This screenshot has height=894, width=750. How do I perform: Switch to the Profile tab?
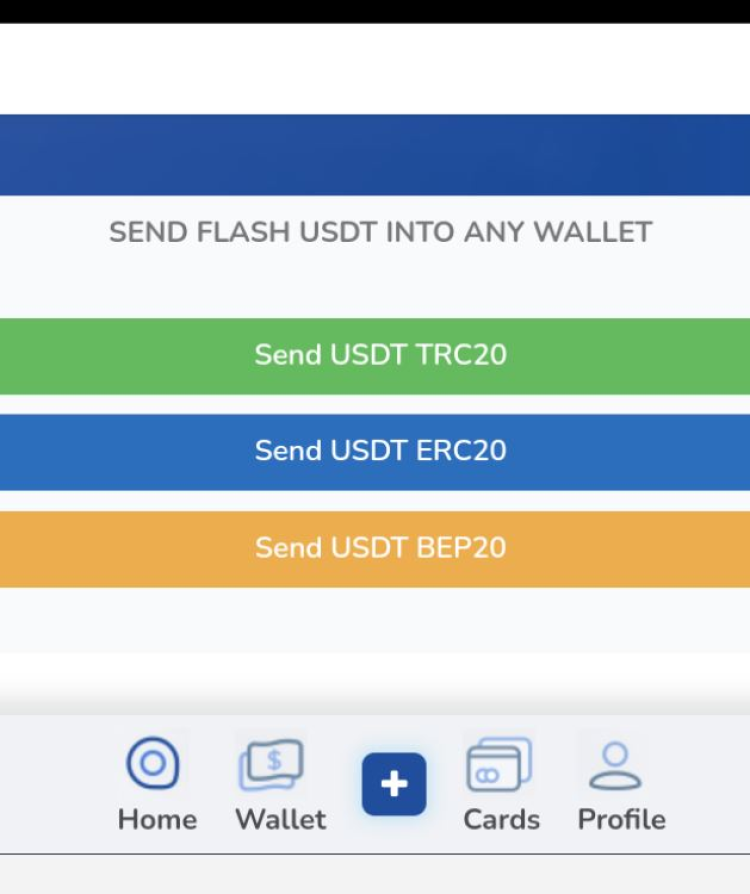(x=620, y=785)
